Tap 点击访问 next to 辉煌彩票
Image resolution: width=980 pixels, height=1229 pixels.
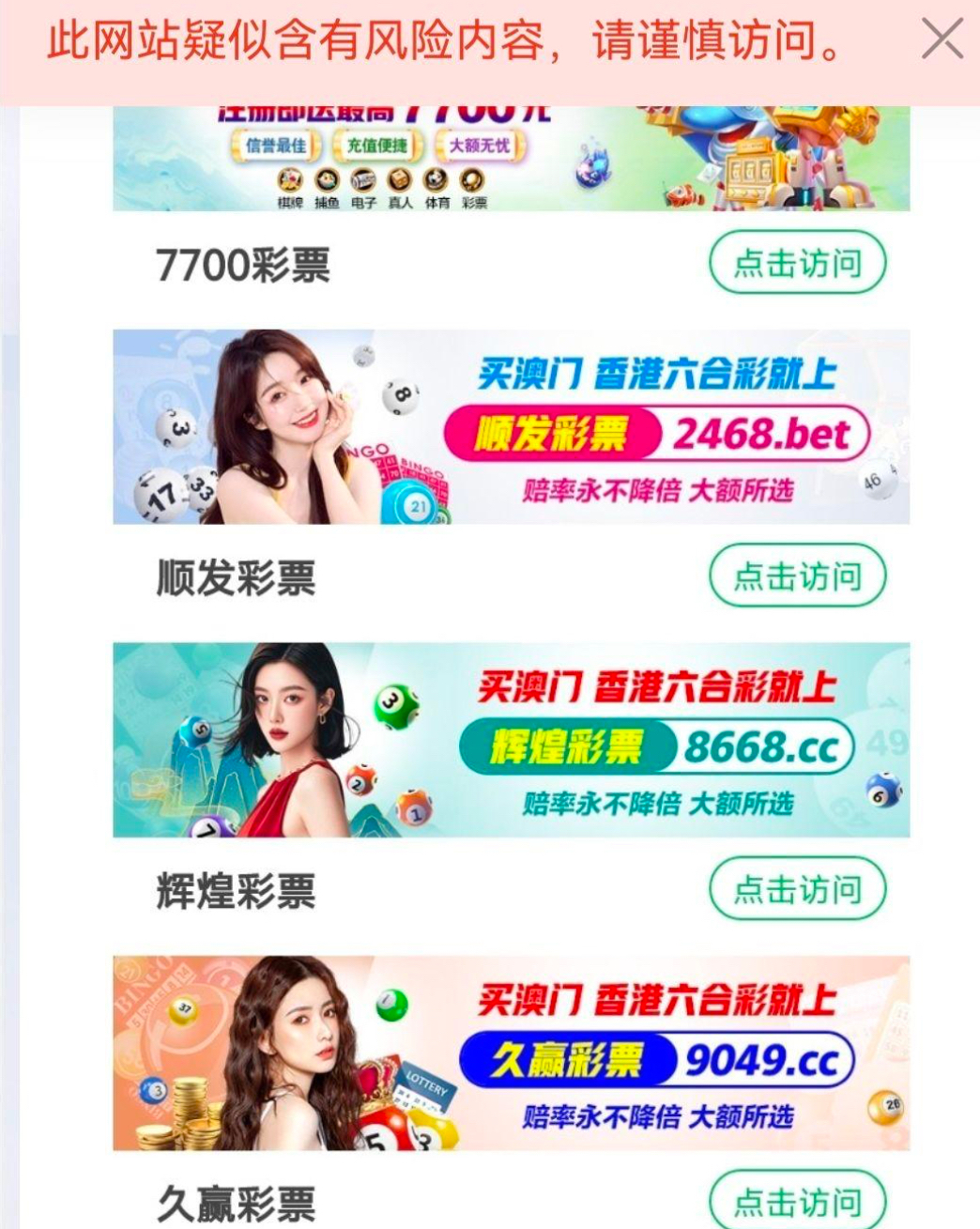tap(797, 888)
